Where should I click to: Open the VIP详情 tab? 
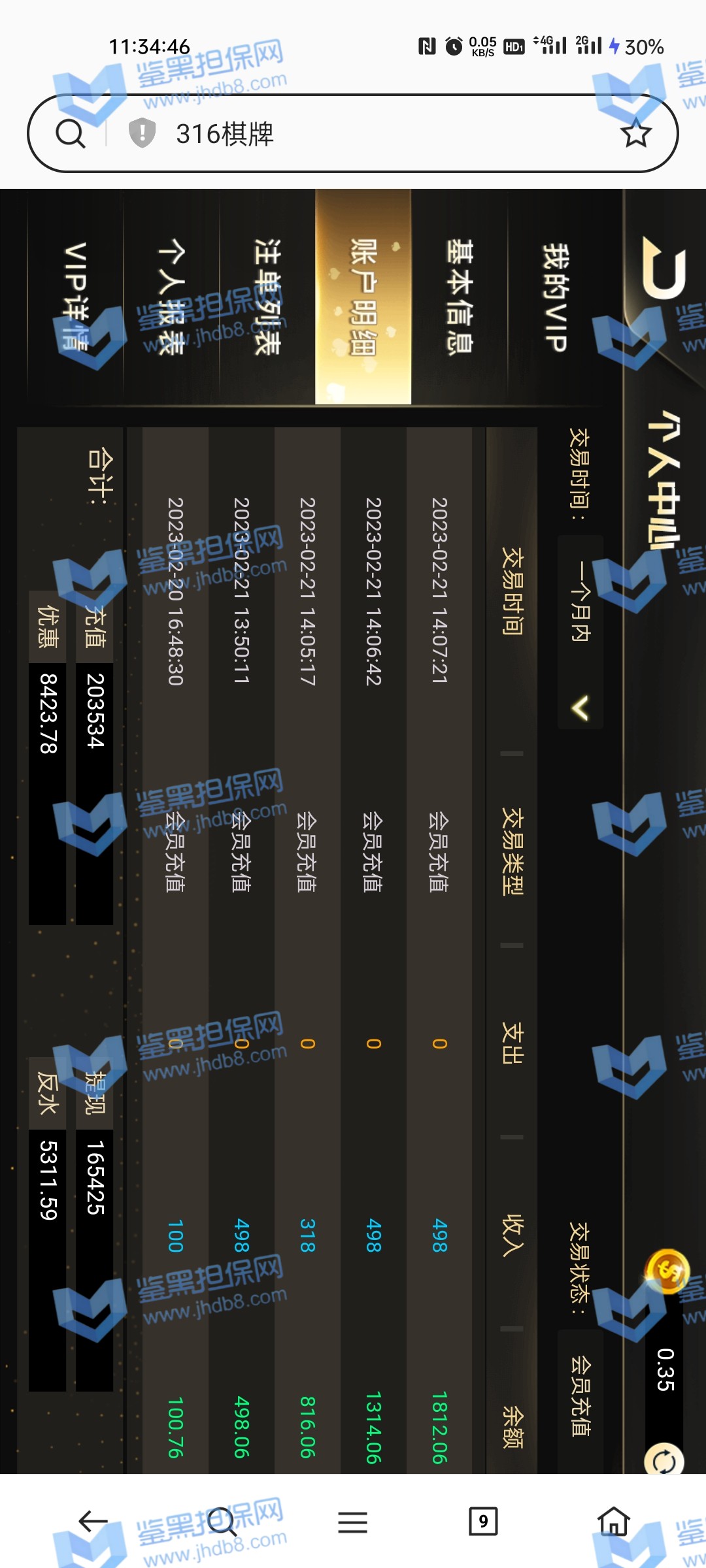[x=76, y=297]
